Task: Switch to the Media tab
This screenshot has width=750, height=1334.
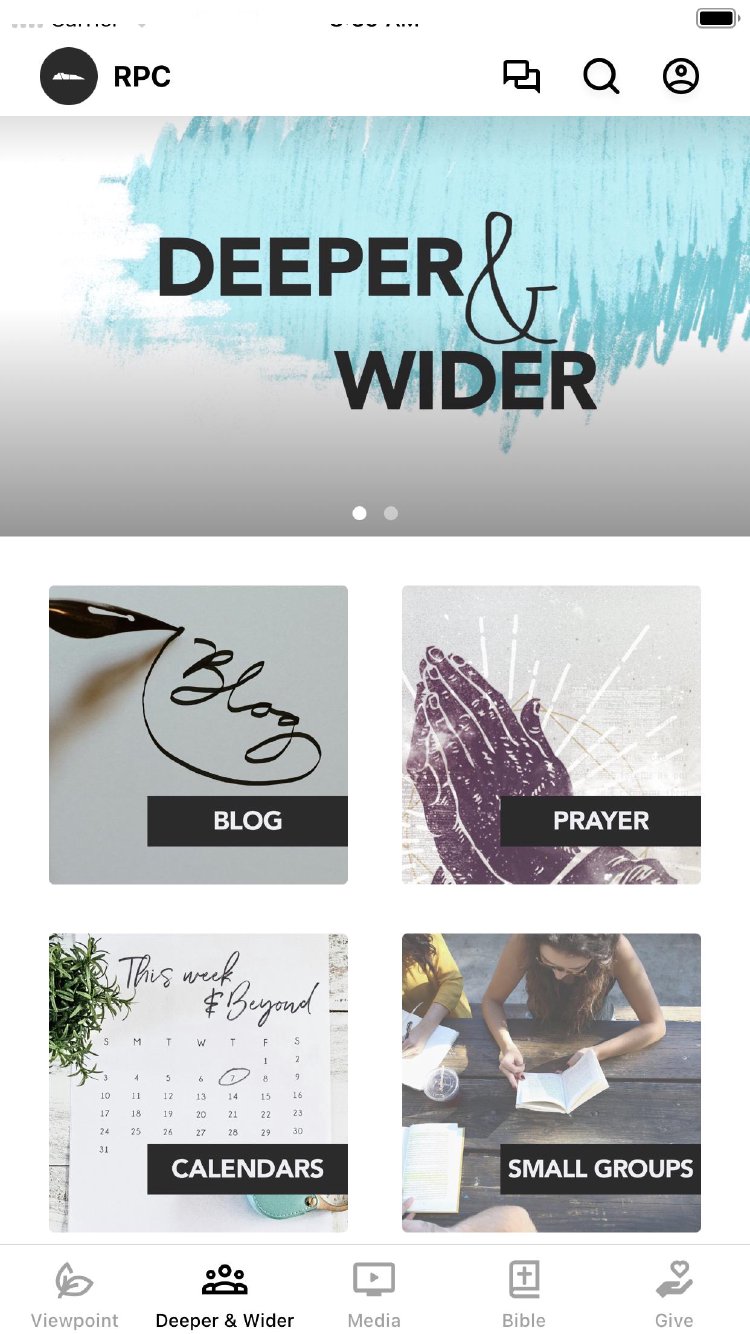Action: (x=374, y=1295)
